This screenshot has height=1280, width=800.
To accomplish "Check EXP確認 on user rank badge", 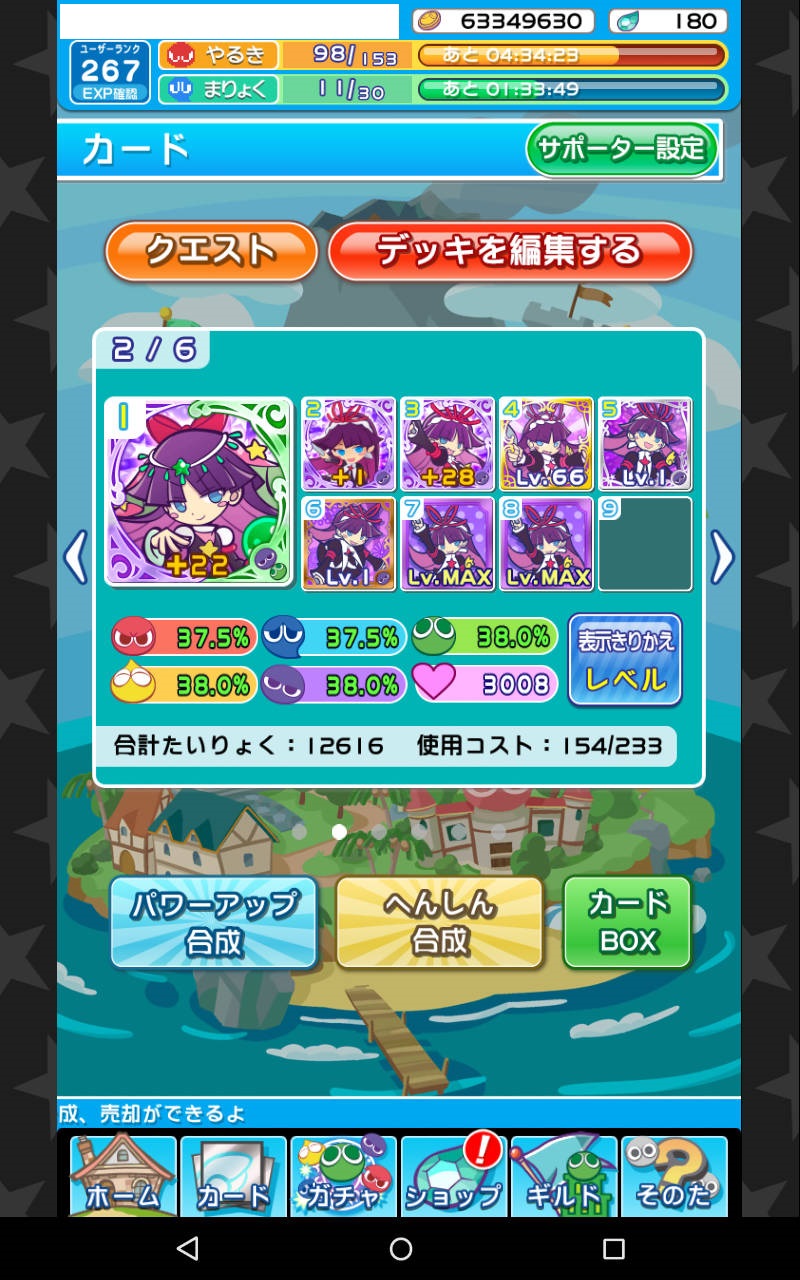I will click(x=110, y=94).
